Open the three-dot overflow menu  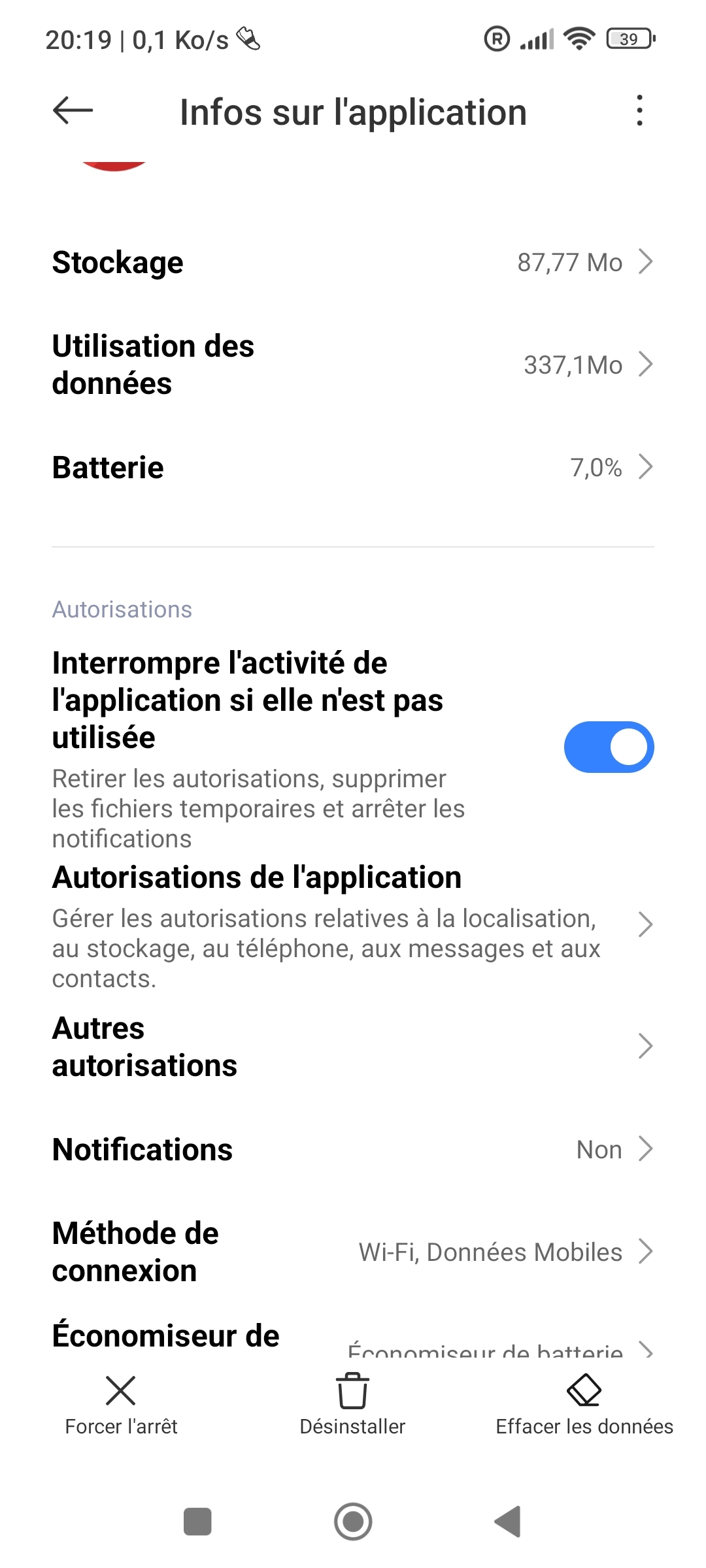coord(639,110)
